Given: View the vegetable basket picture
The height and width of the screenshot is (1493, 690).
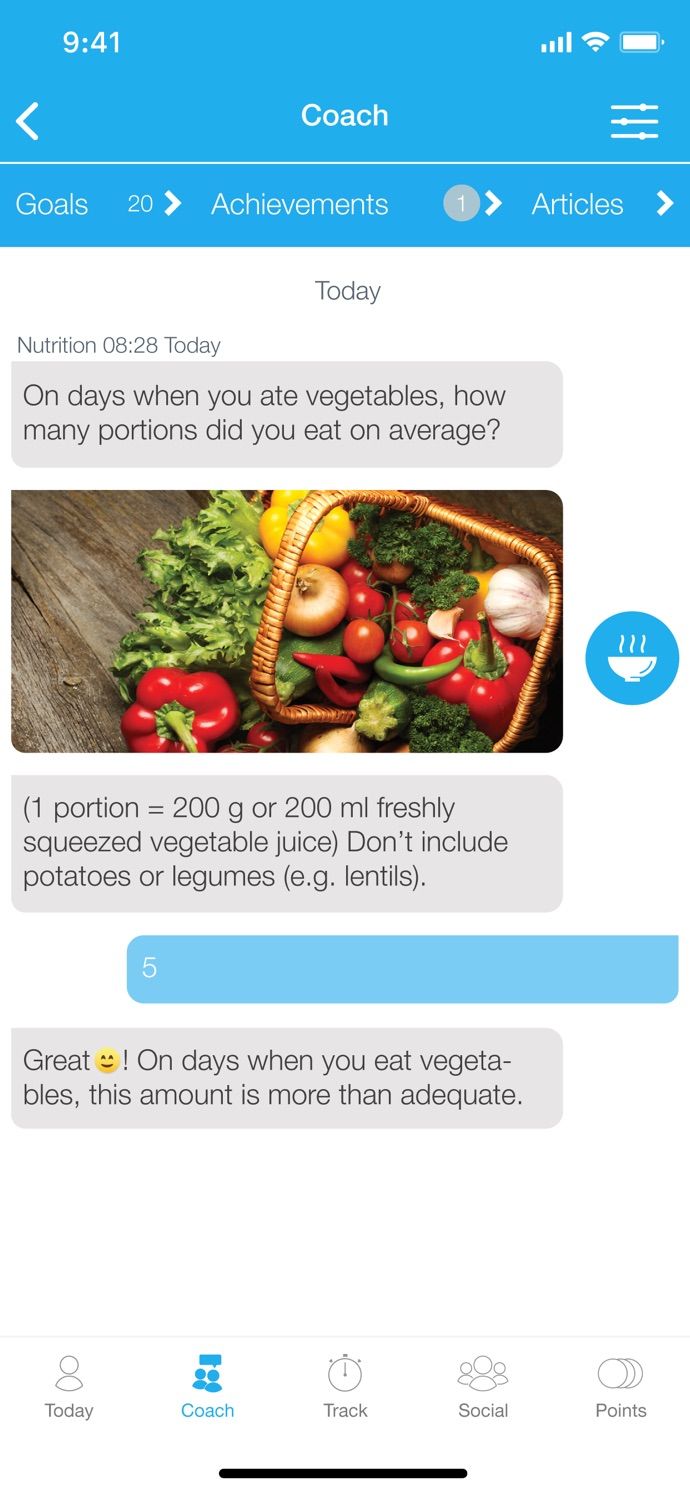Looking at the screenshot, I should point(287,621).
